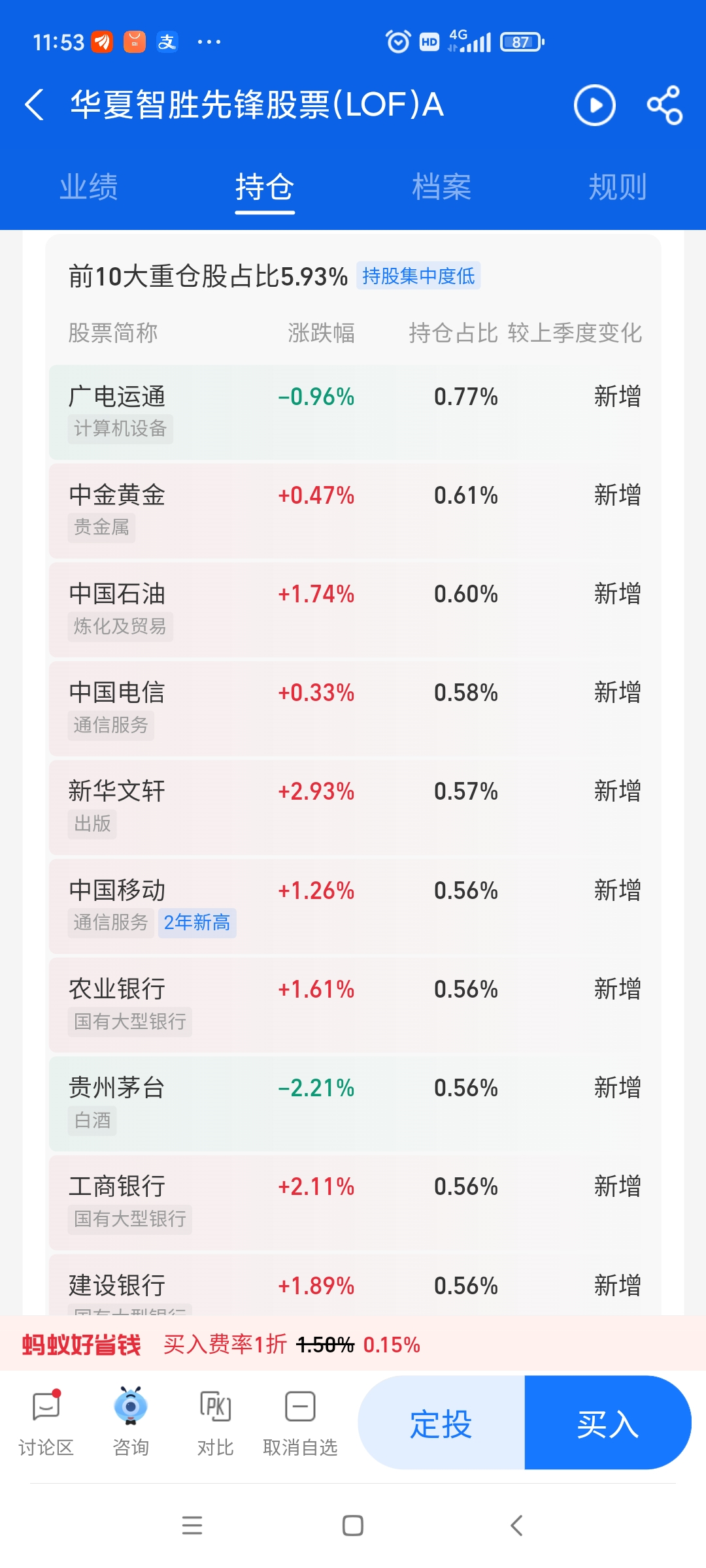The height and width of the screenshot is (1568, 706).
Task: Tap 对比 to compare funds
Action: click(x=215, y=1422)
